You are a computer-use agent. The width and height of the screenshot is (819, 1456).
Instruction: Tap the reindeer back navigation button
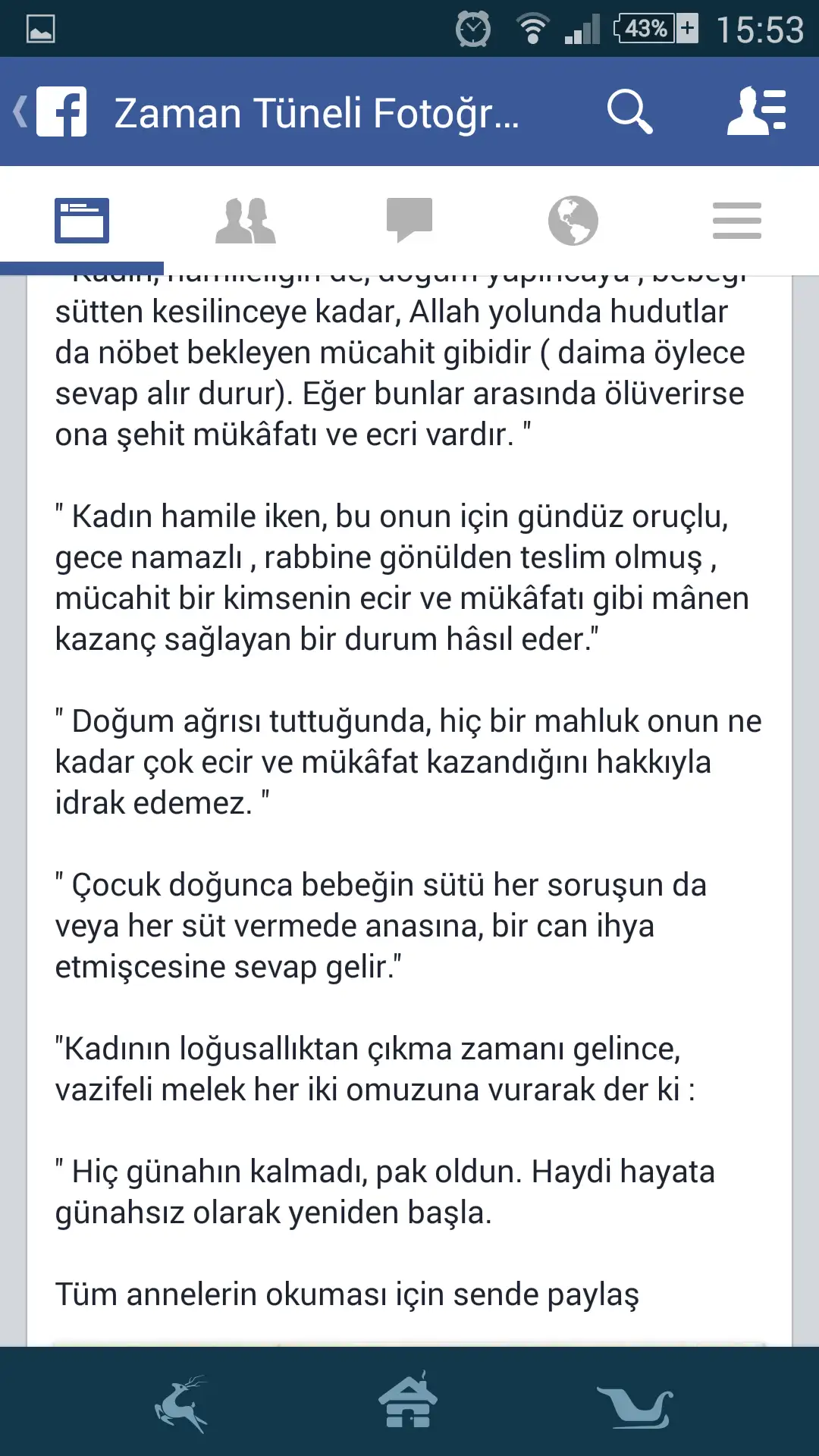182,1403
